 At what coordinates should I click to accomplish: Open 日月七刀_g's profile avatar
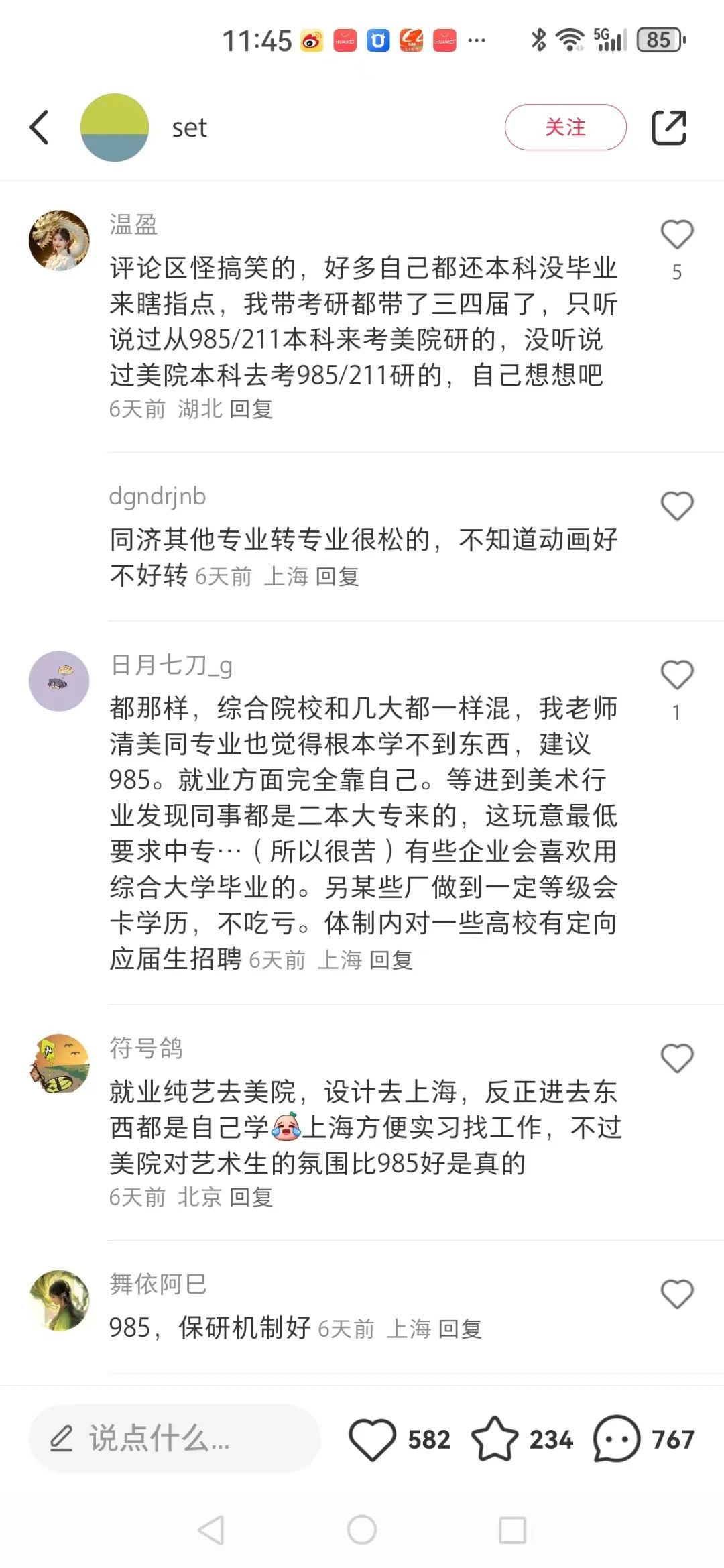(x=59, y=681)
